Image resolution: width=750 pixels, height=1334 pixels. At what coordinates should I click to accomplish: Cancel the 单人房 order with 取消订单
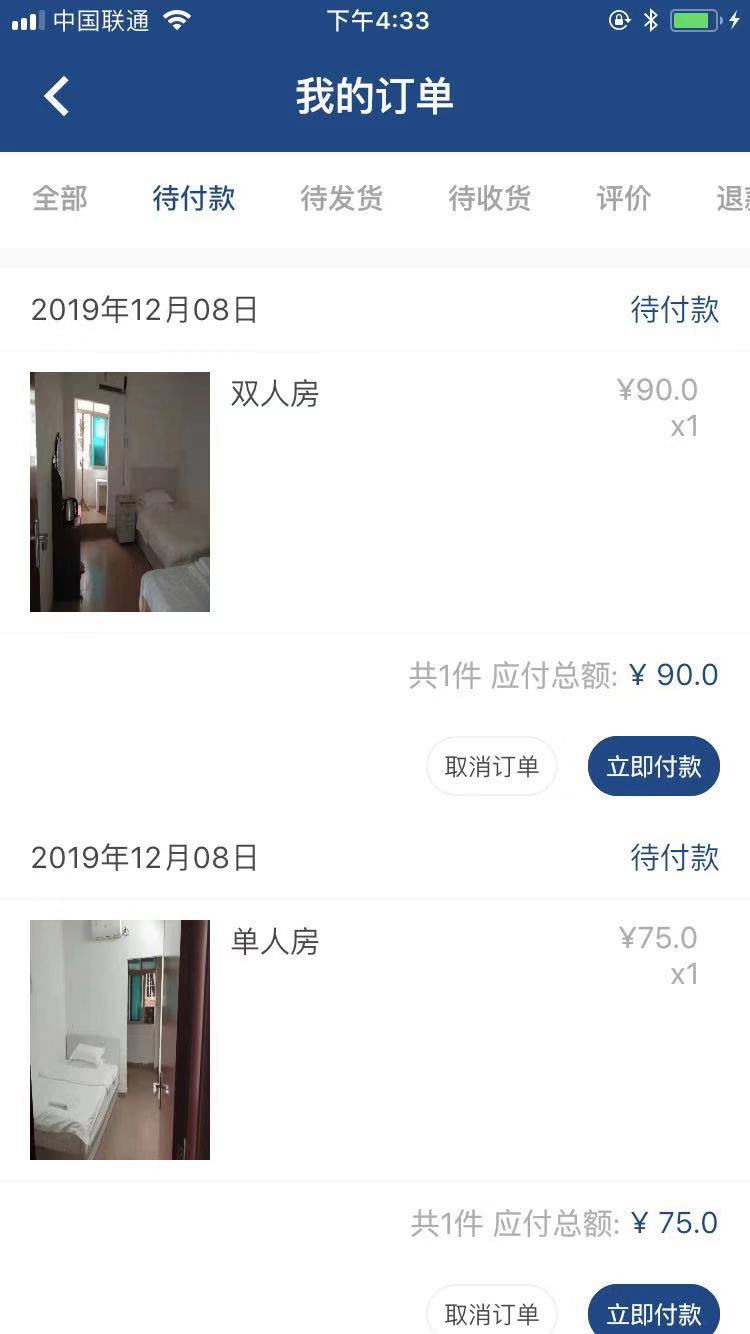tap(492, 1310)
